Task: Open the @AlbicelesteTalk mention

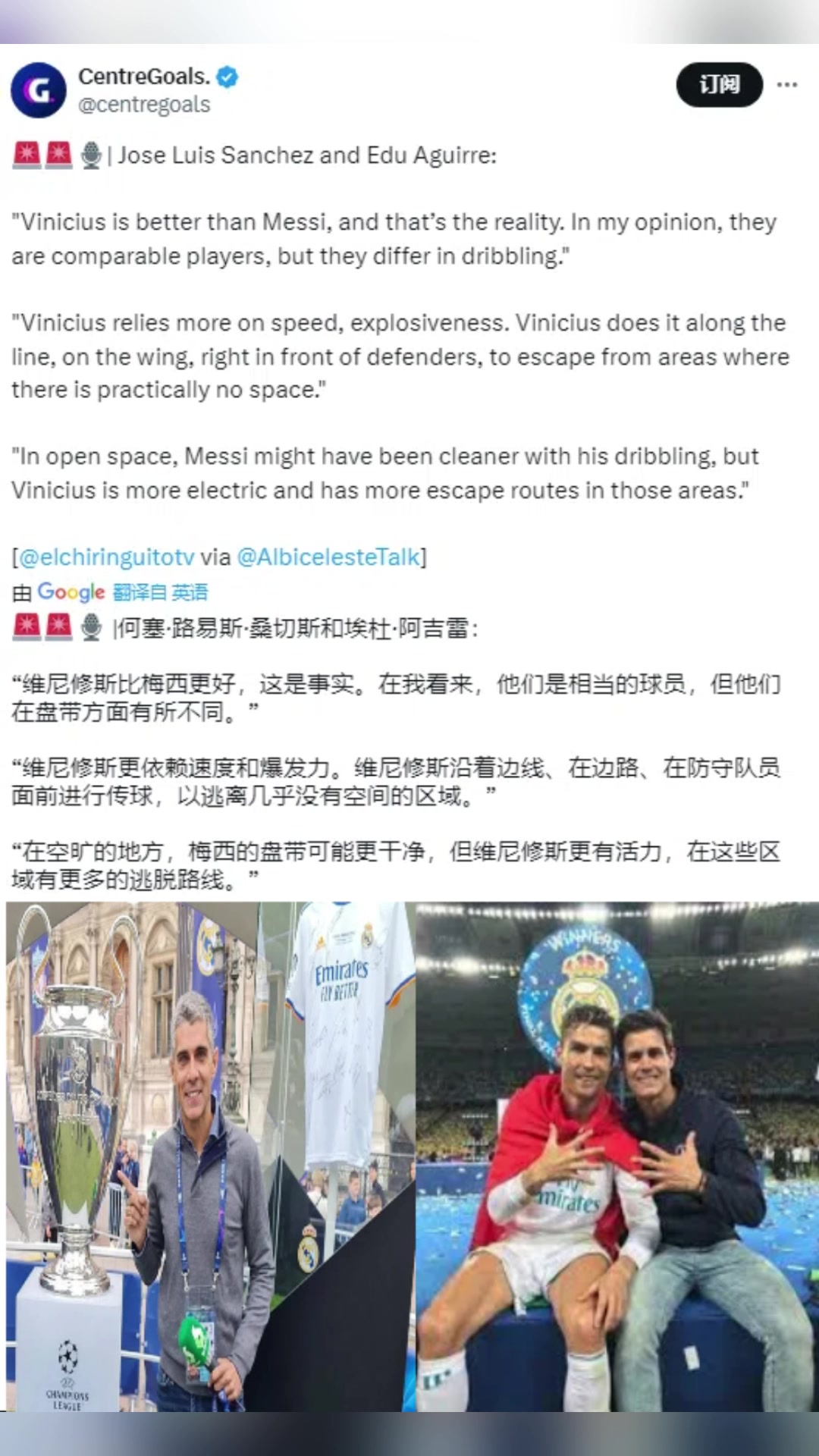Action: point(328,557)
